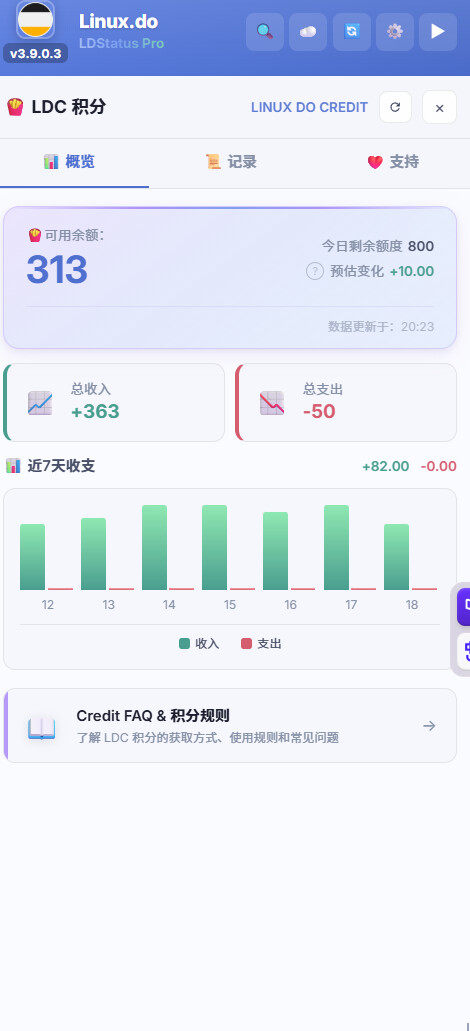Tap the question mark beside 预估变化

[315, 271]
